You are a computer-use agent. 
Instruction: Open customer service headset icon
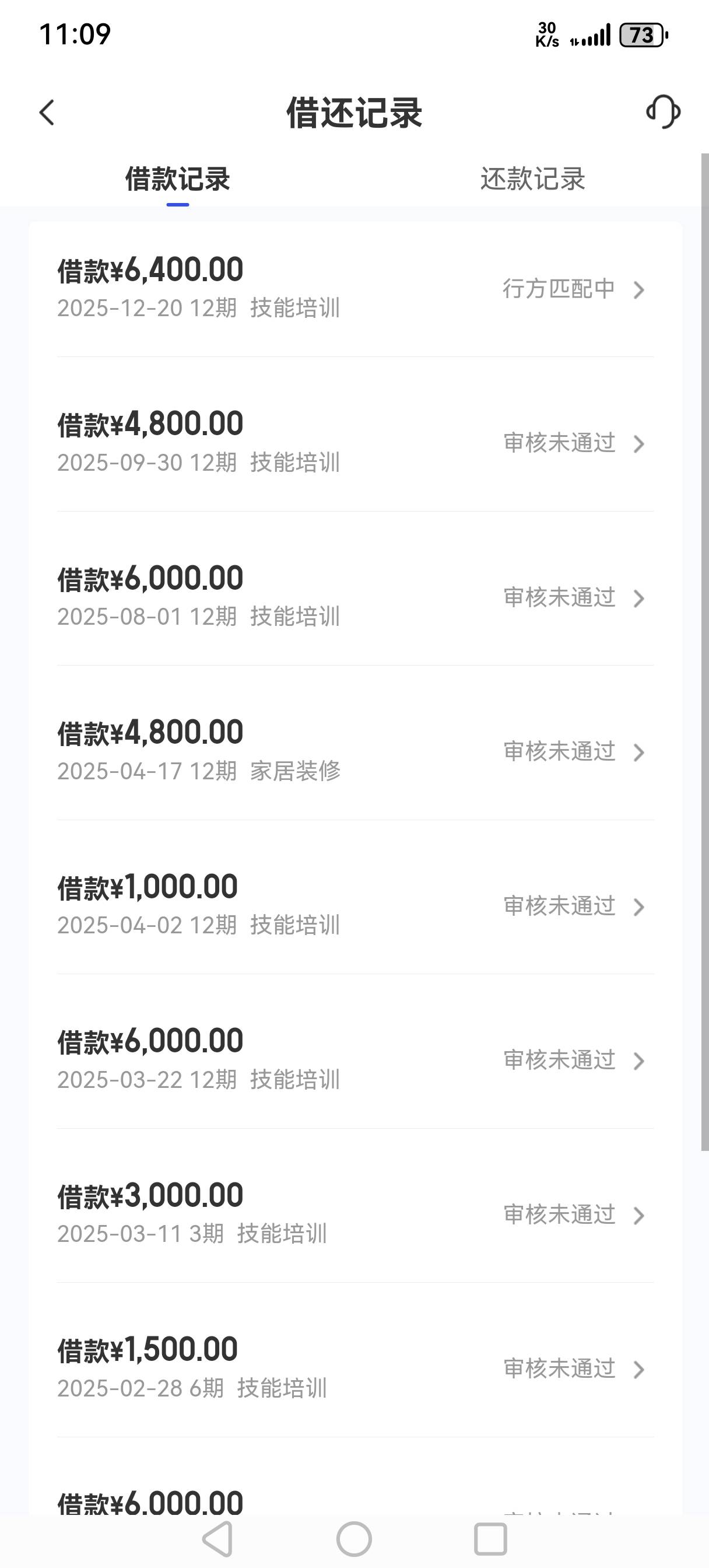pos(663,112)
